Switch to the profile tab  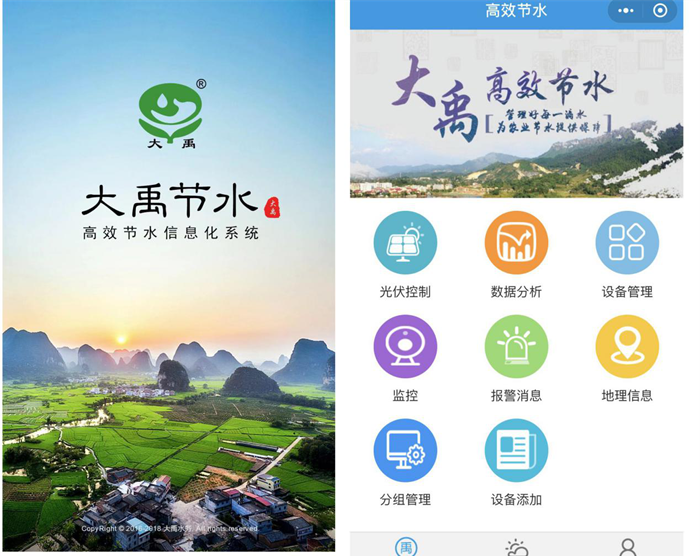[x=627, y=547]
